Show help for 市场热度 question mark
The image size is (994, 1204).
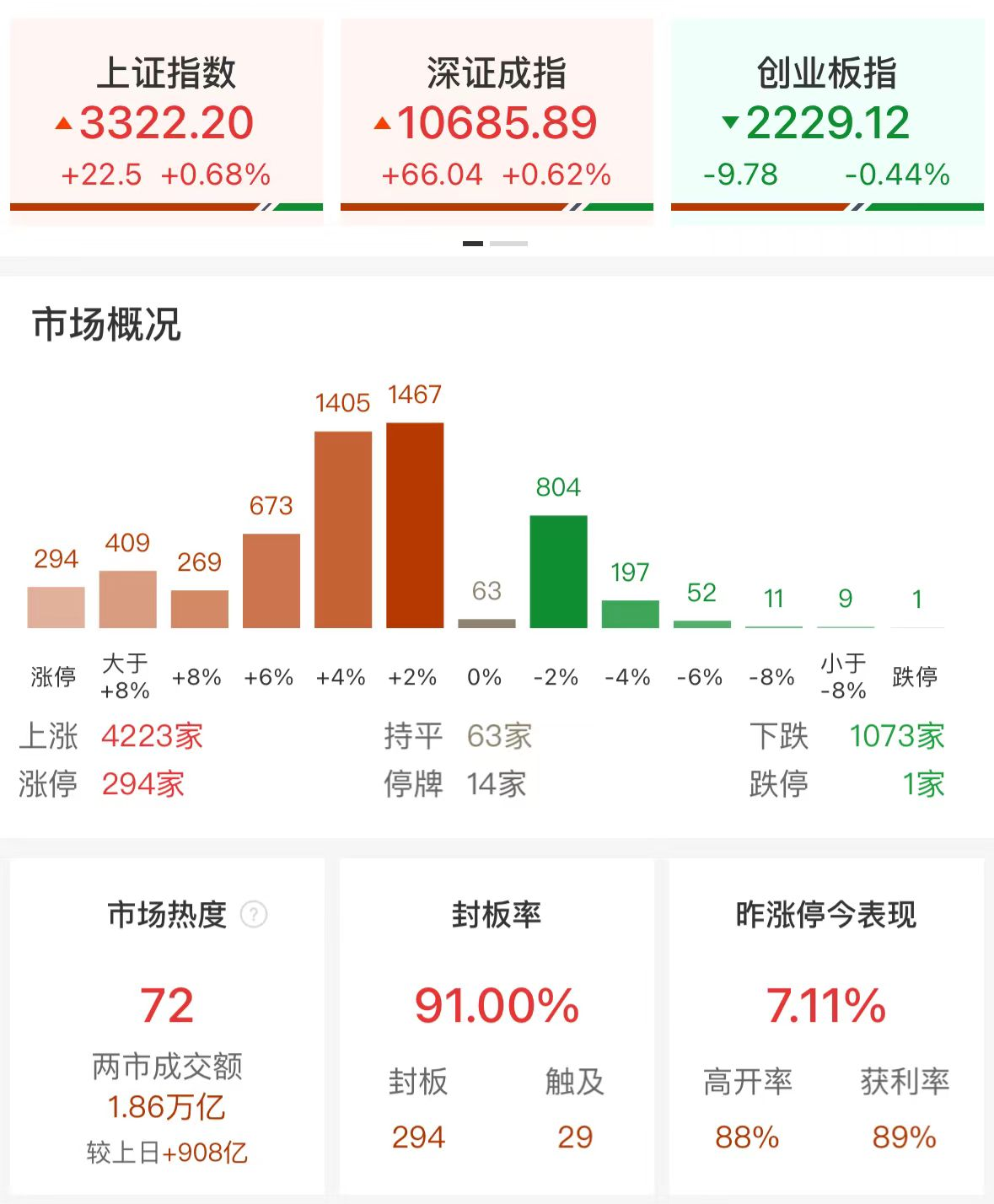254,915
